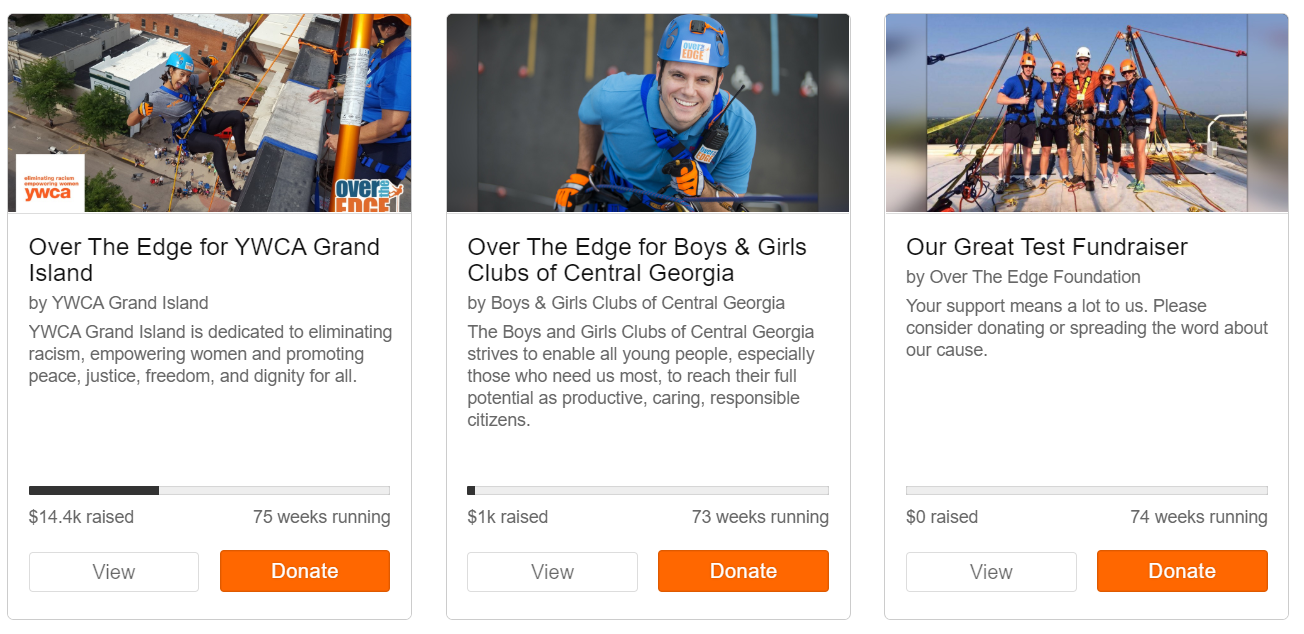
Task: Open the Boys & Girls Clubs campaign photo
Action: pos(648,113)
